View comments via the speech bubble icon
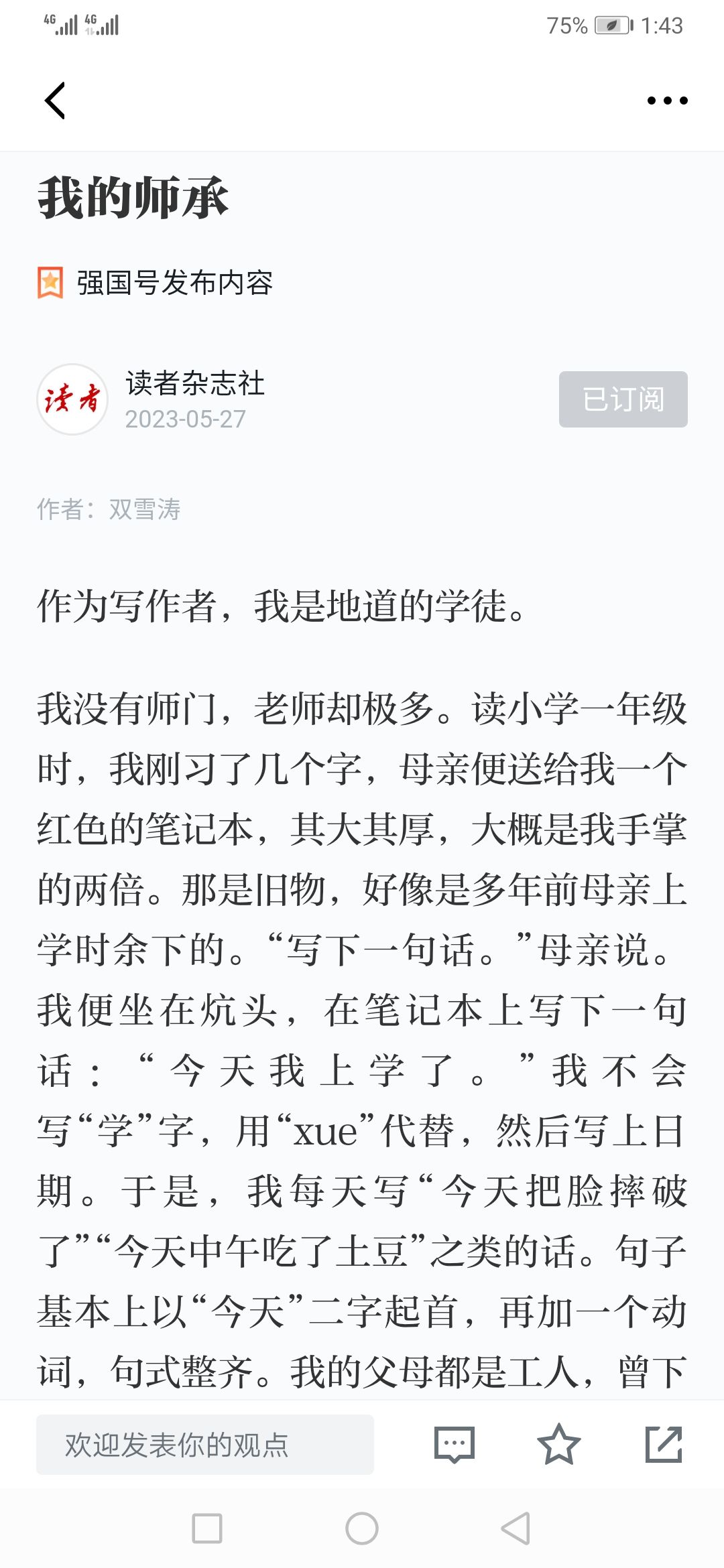724x1568 pixels. (455, 1445)
